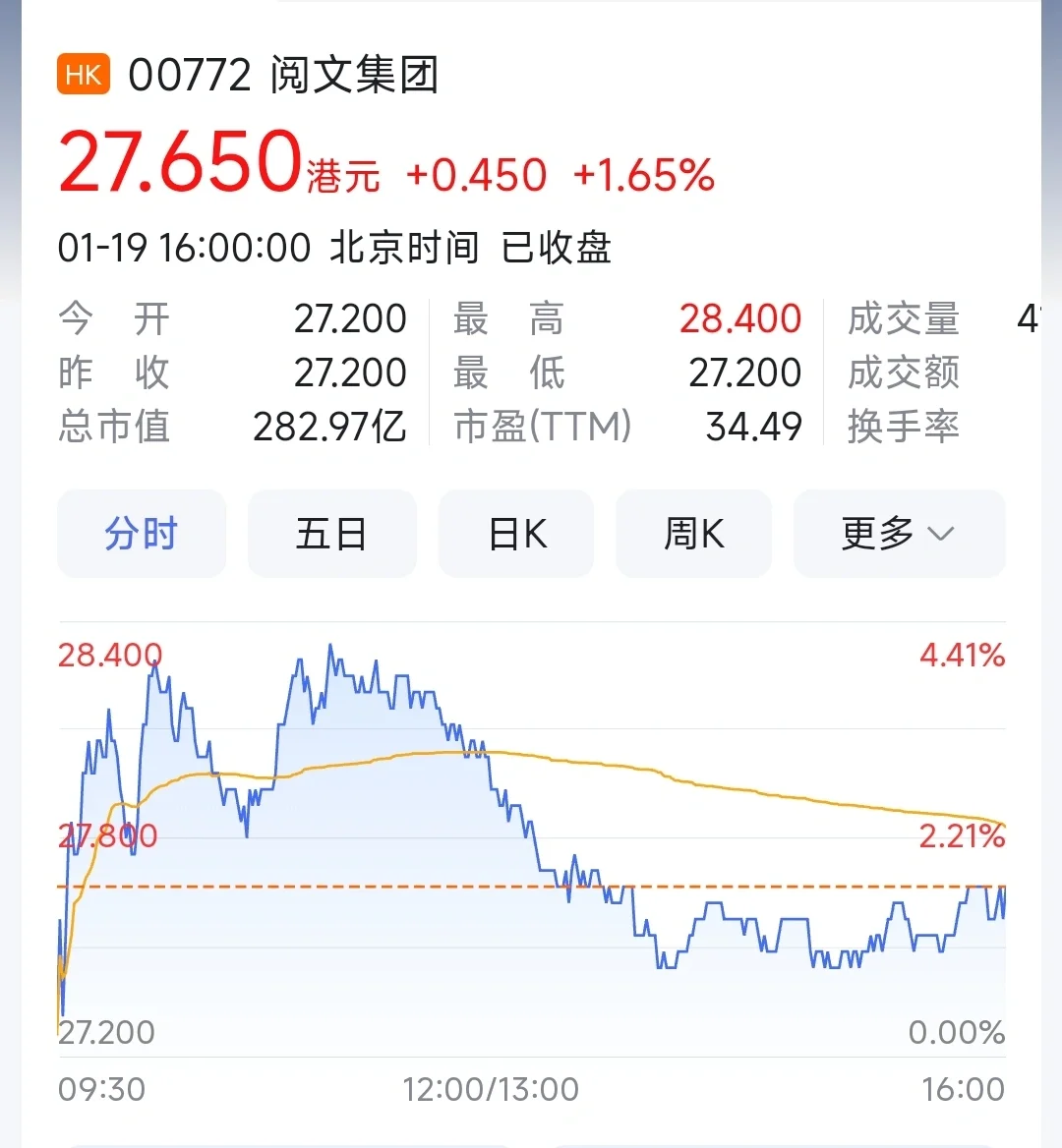Tap the +1.65% change percentage
This screenshot has width=1062, height=1148.
click(645, 175)
